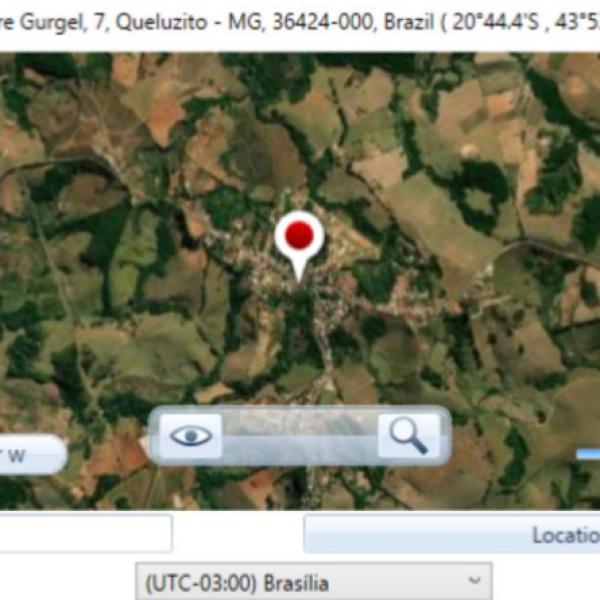Open the (UTC-03:00) Brasília time zone dropdown
The height and width of the screenshot is (600, 600).
[313, 582]
